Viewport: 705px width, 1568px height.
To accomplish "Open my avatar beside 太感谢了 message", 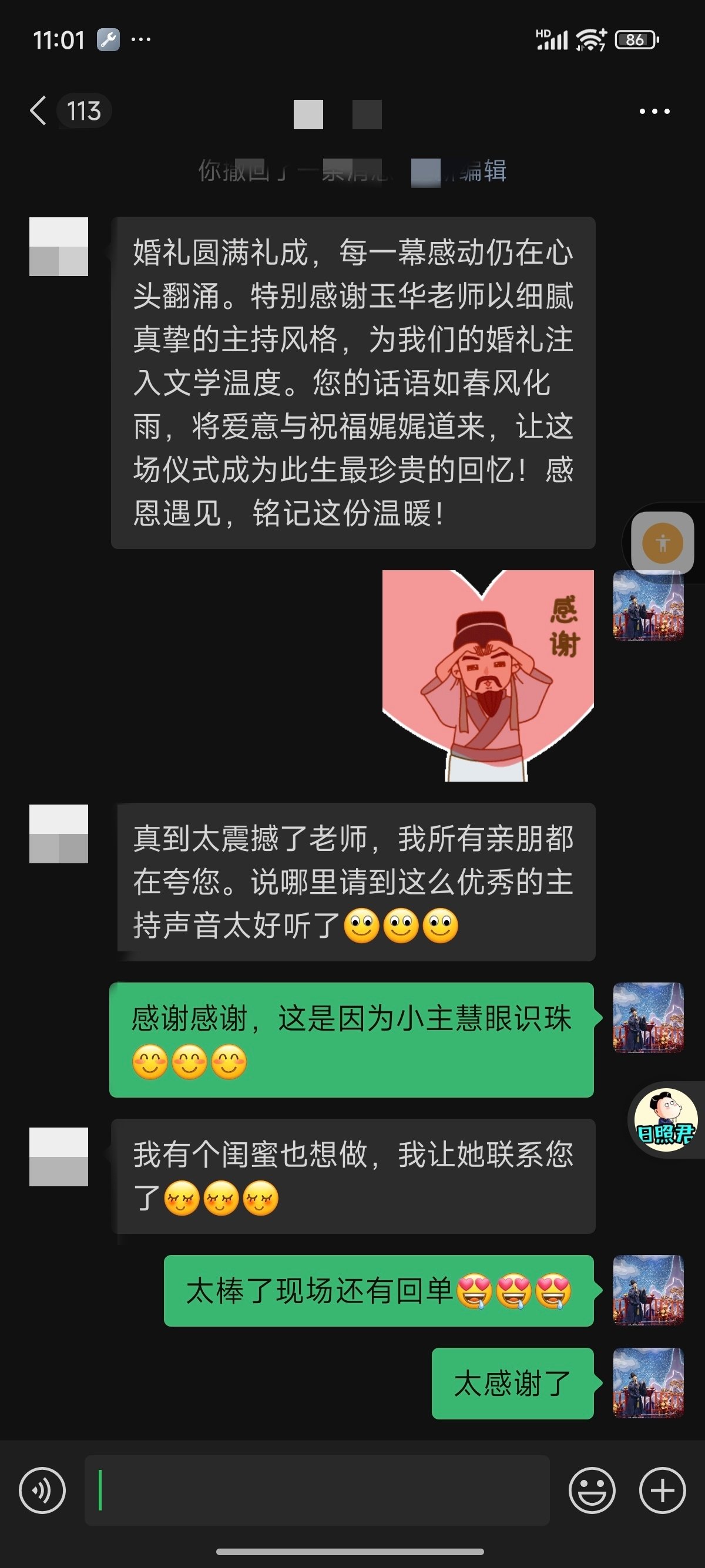I will (x=649, y=1383).
